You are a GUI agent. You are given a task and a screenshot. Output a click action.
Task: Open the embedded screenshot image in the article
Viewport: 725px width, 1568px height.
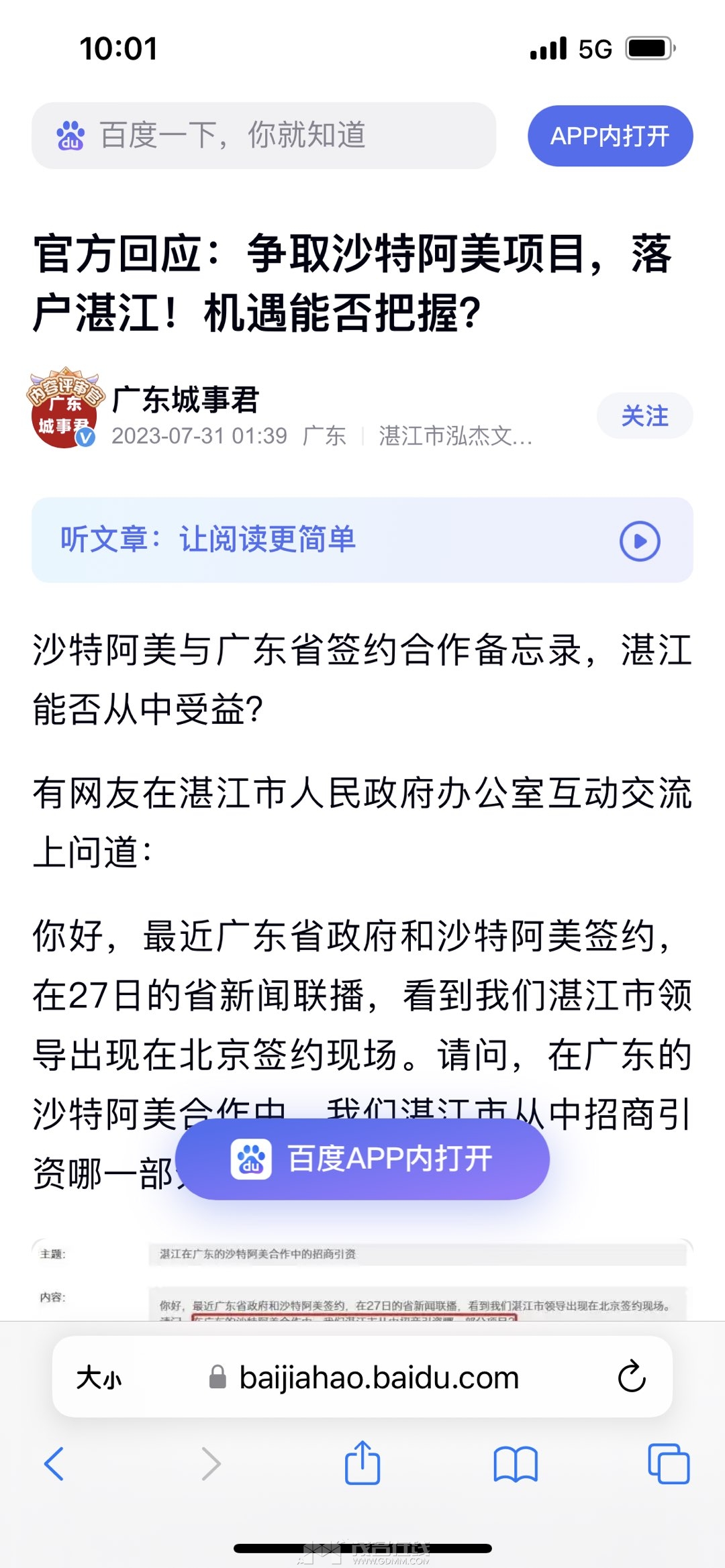(362, 1280)
